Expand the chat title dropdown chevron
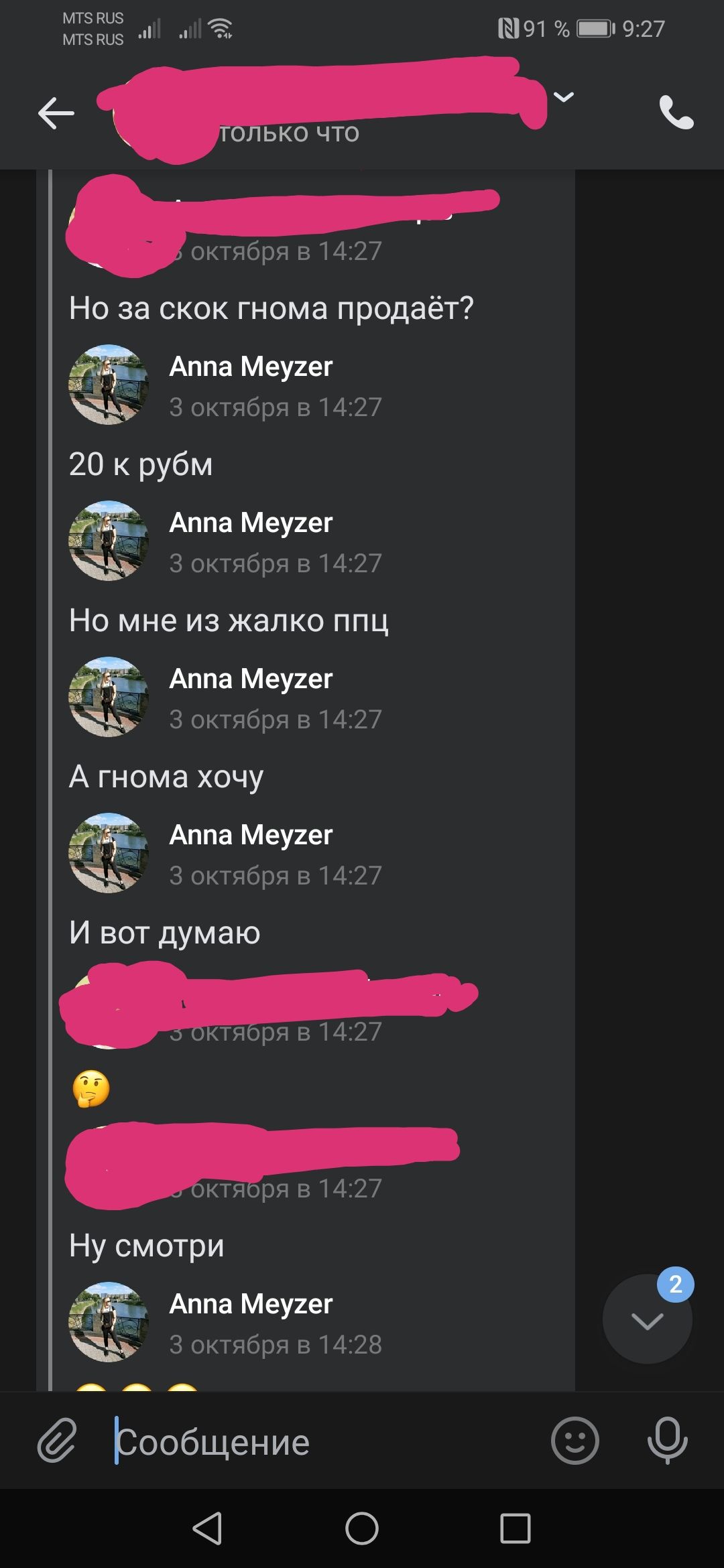 click(x=564, y=97)
